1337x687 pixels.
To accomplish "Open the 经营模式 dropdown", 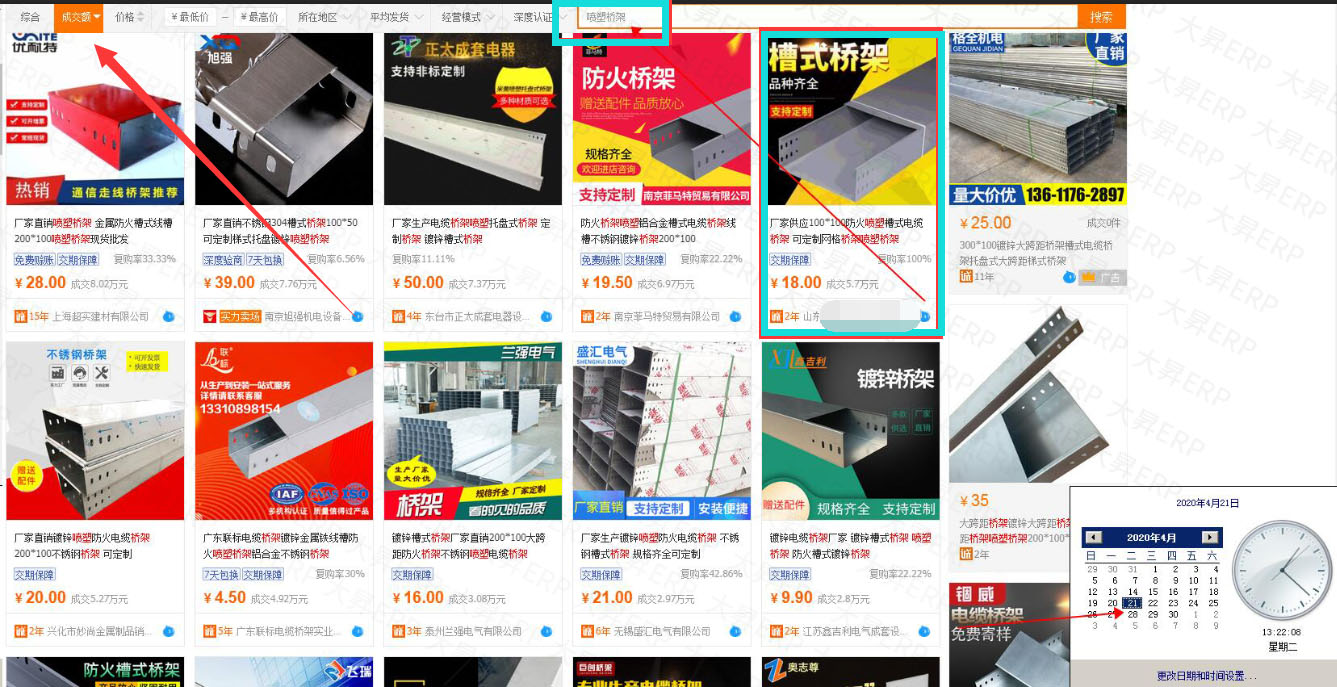I will [467, 17].
